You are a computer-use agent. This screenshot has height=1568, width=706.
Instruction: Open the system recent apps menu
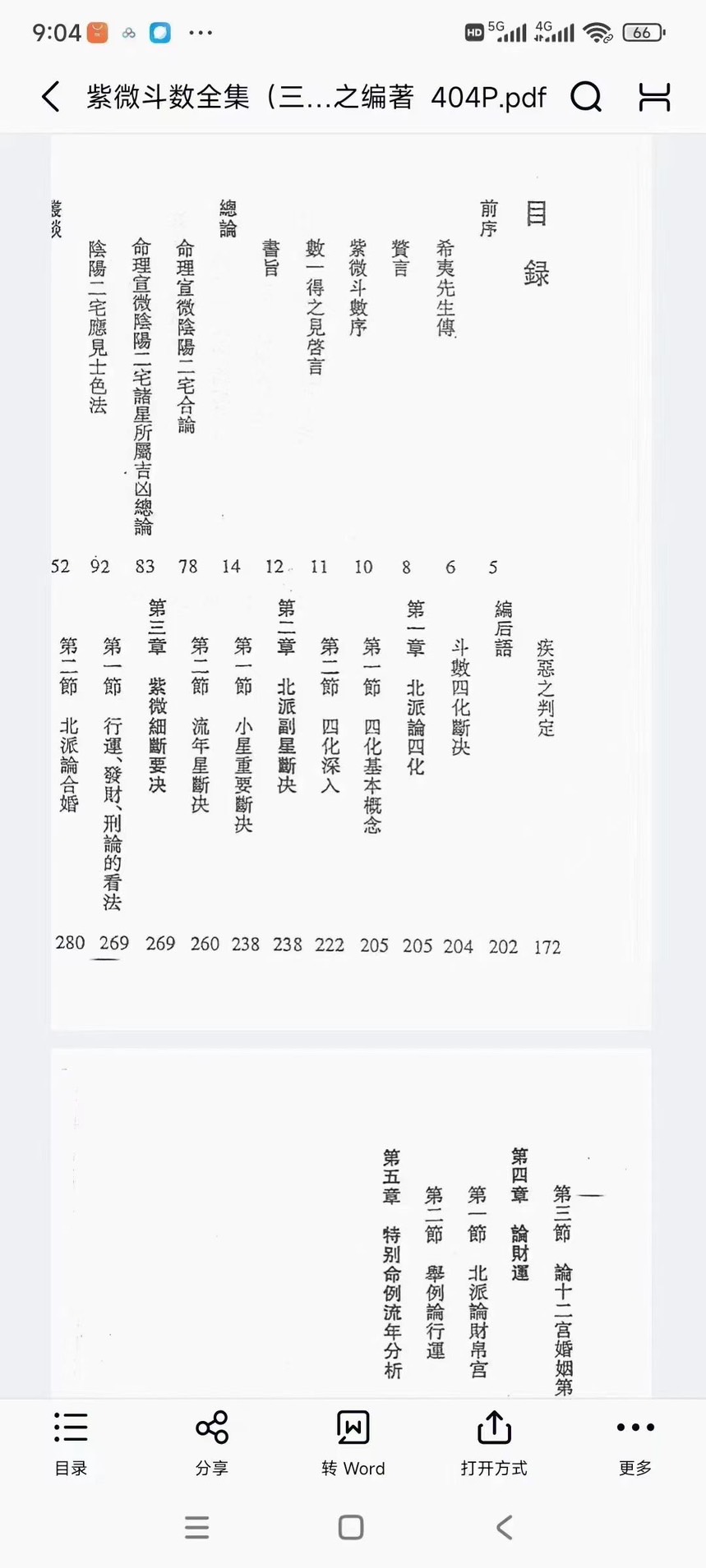point(197,1527)
